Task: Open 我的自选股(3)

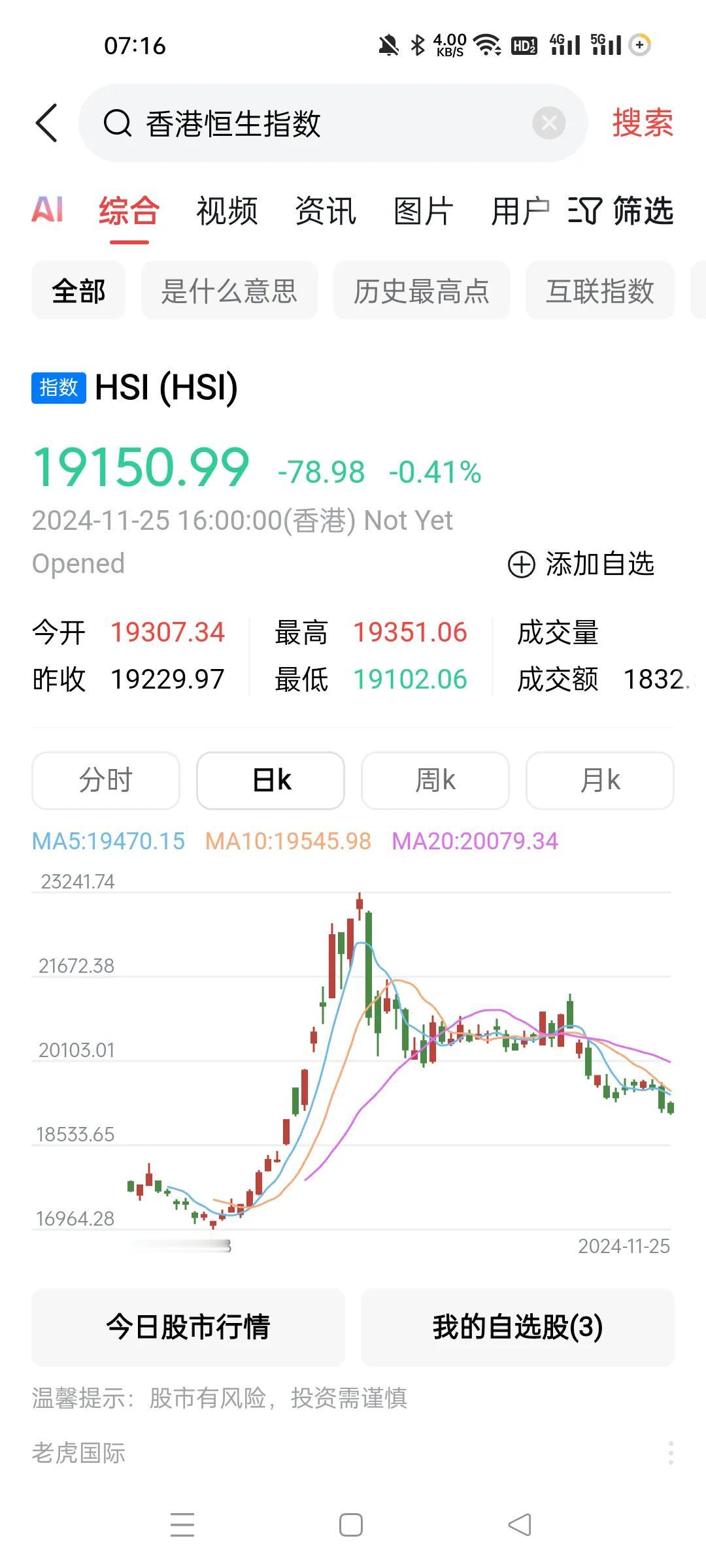Action: tap(517, 1327)
